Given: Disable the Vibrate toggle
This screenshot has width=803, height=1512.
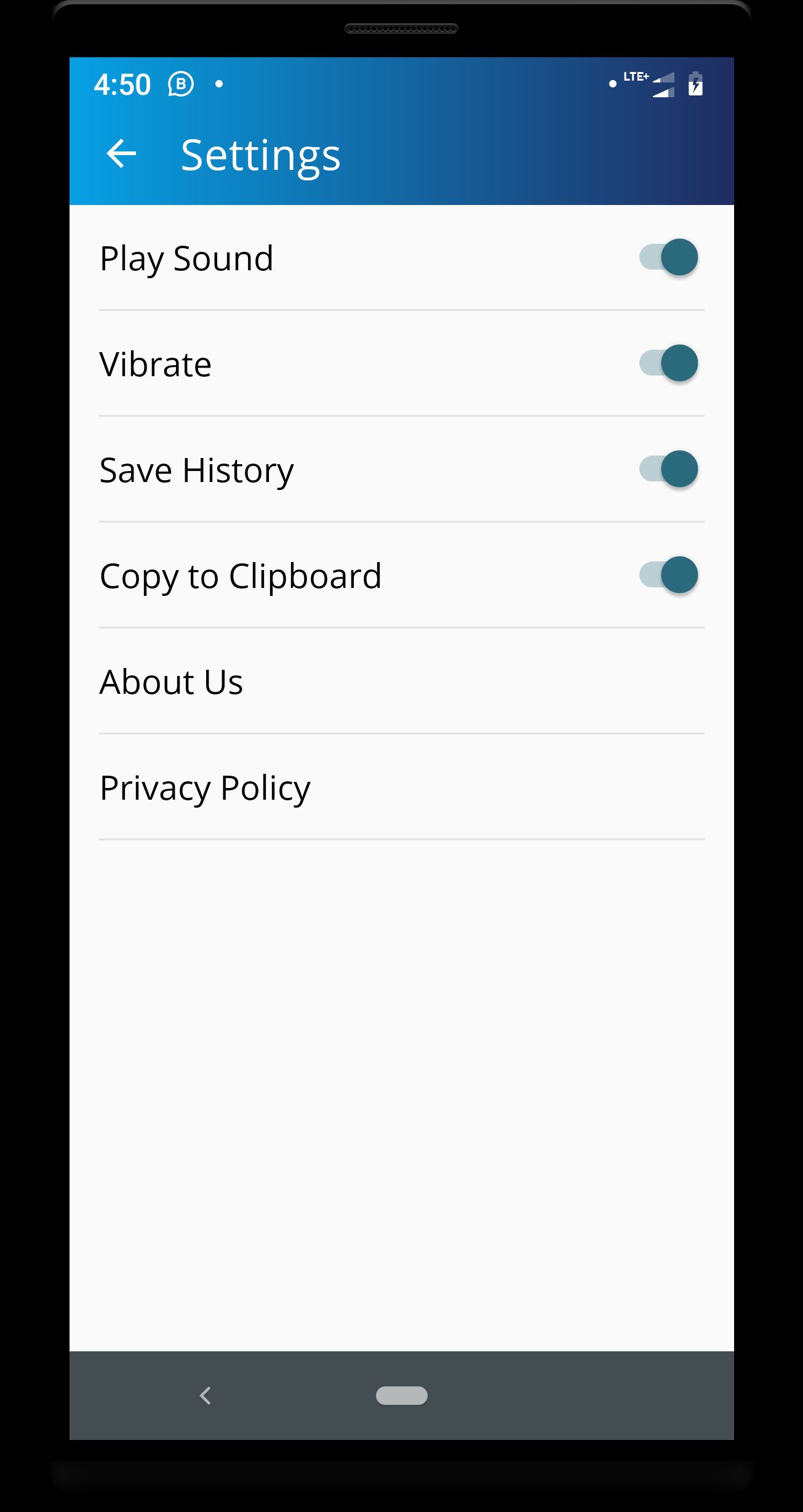Looking at the screenshot, I should [x=669, y=363].
